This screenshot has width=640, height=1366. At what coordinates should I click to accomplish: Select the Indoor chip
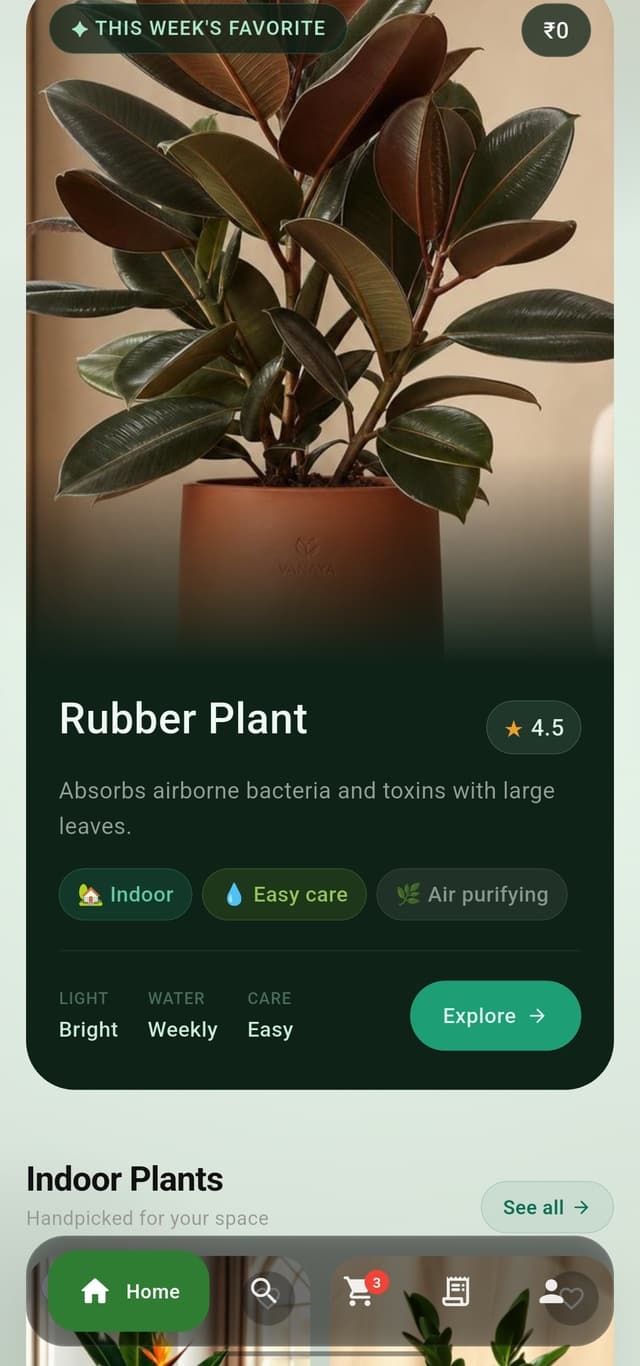tap(126, 894)
